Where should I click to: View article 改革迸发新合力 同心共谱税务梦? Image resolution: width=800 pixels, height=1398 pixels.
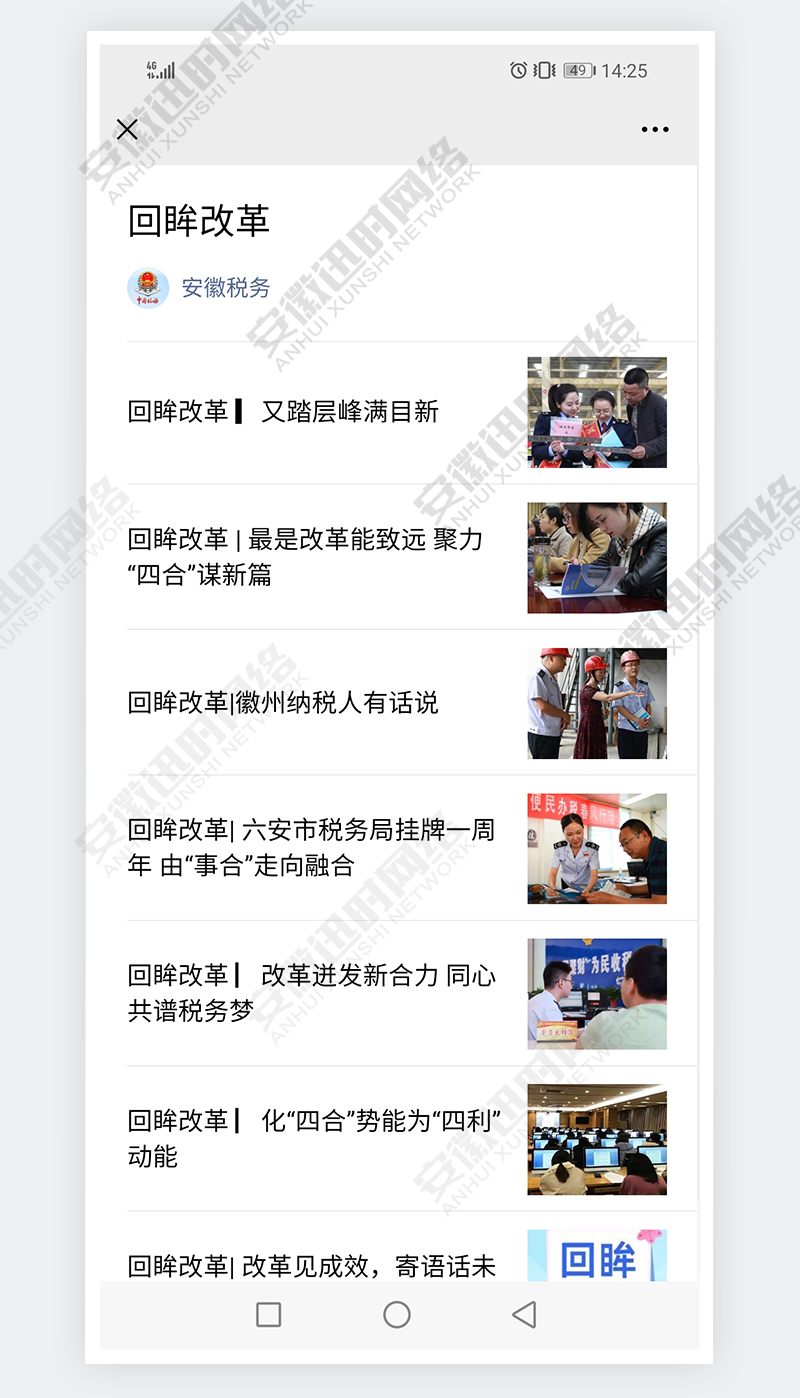[x=312, y=993]
